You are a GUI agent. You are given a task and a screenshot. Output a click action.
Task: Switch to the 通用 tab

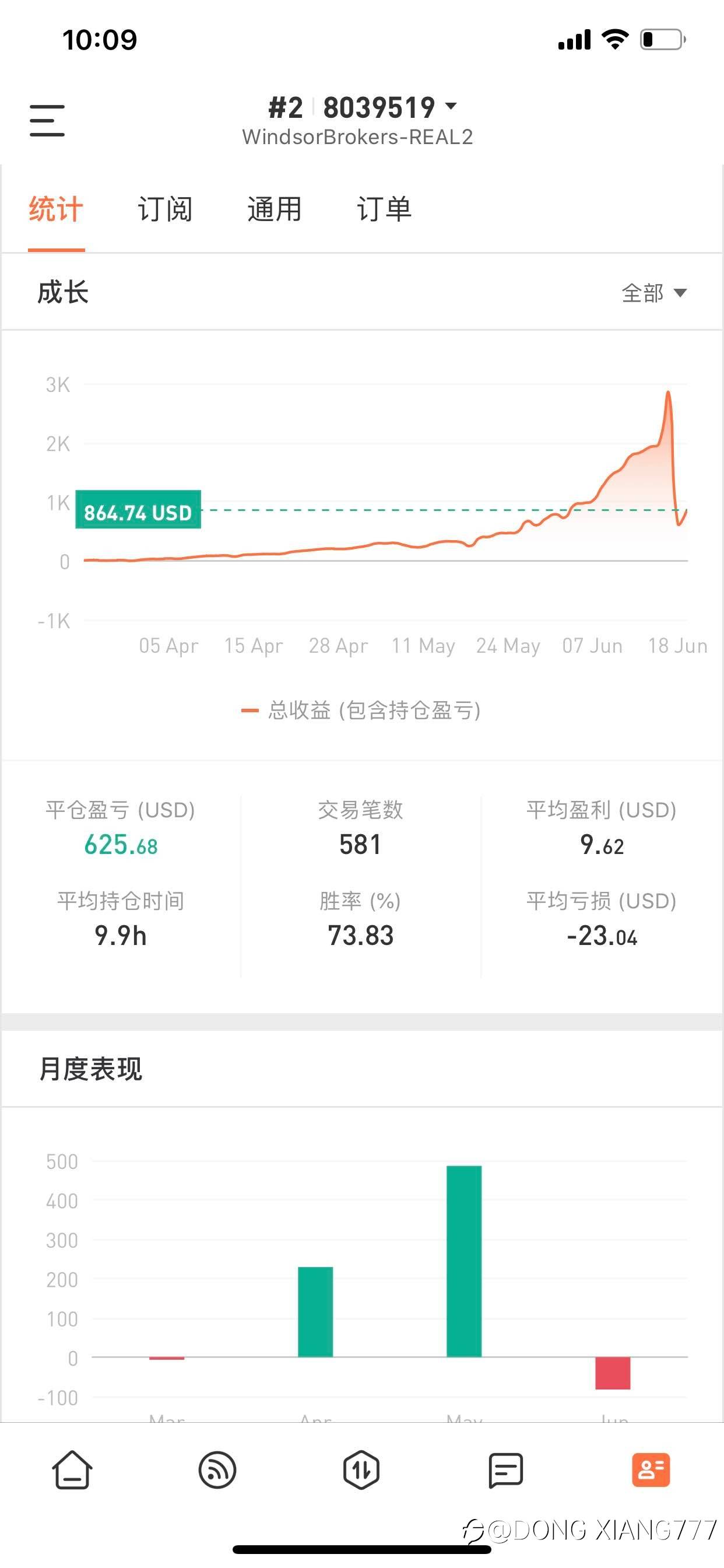[275, 209]
